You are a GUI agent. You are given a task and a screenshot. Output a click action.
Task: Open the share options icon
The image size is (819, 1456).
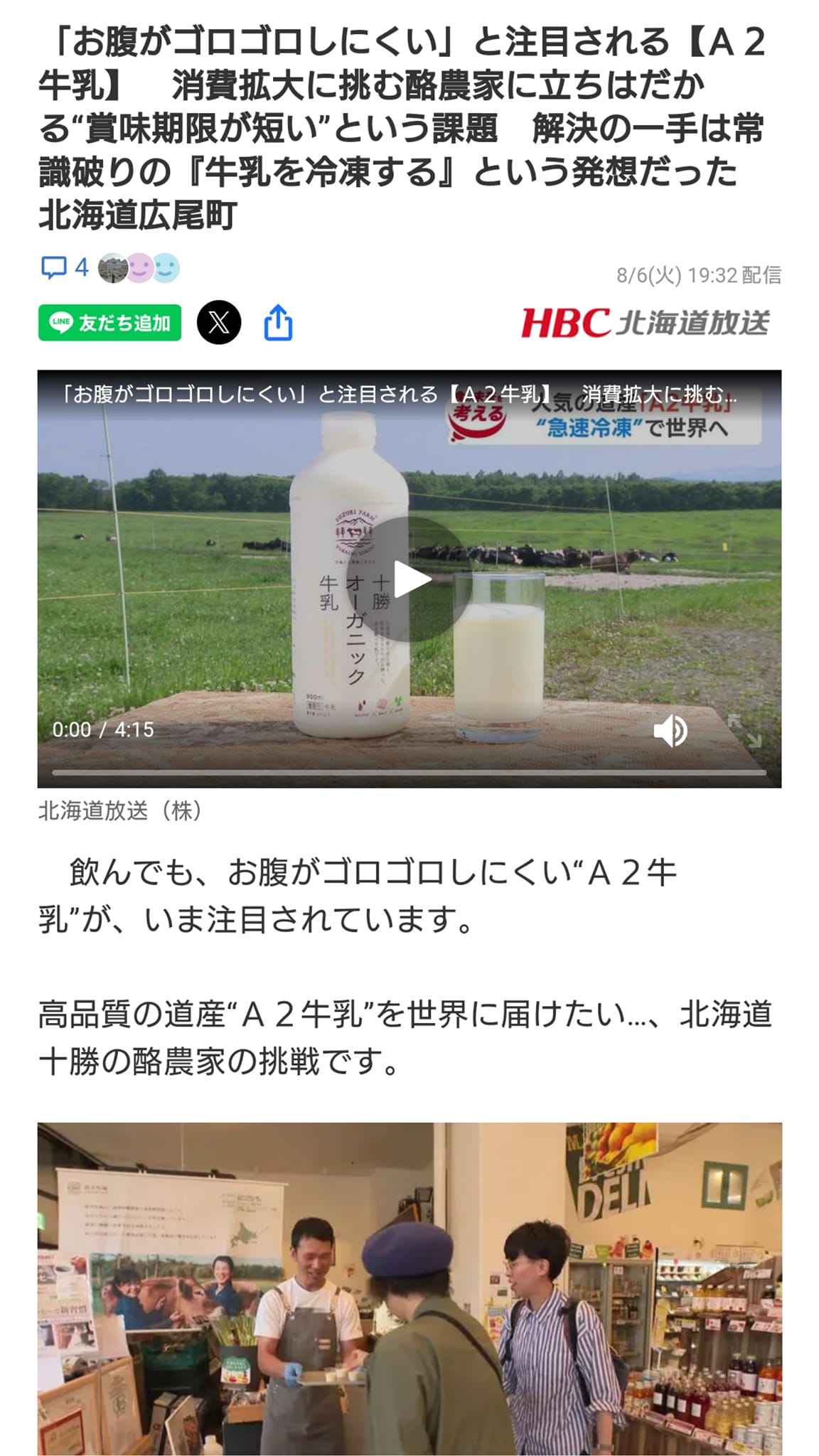pos(278,323)
